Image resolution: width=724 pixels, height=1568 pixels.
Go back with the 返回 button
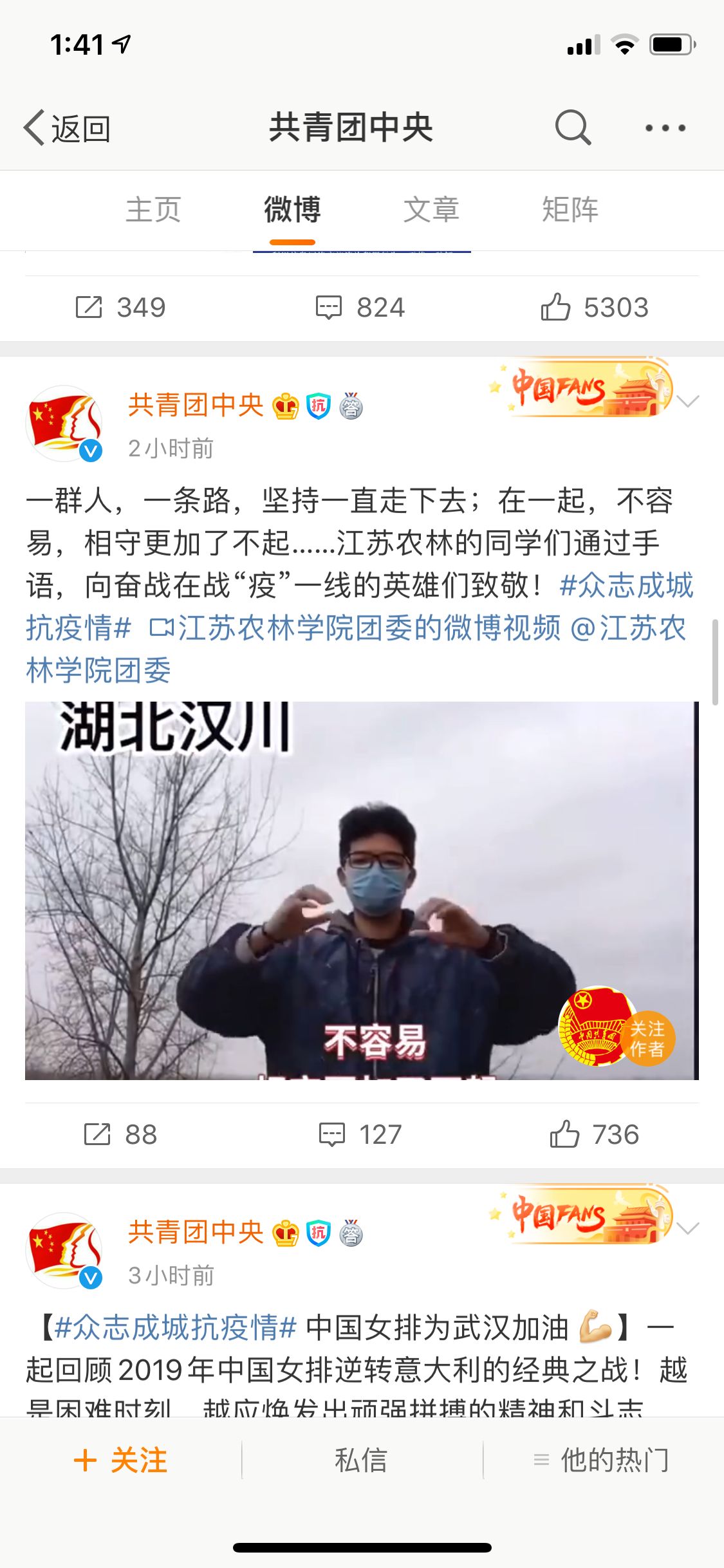click(x=67, y=129)
